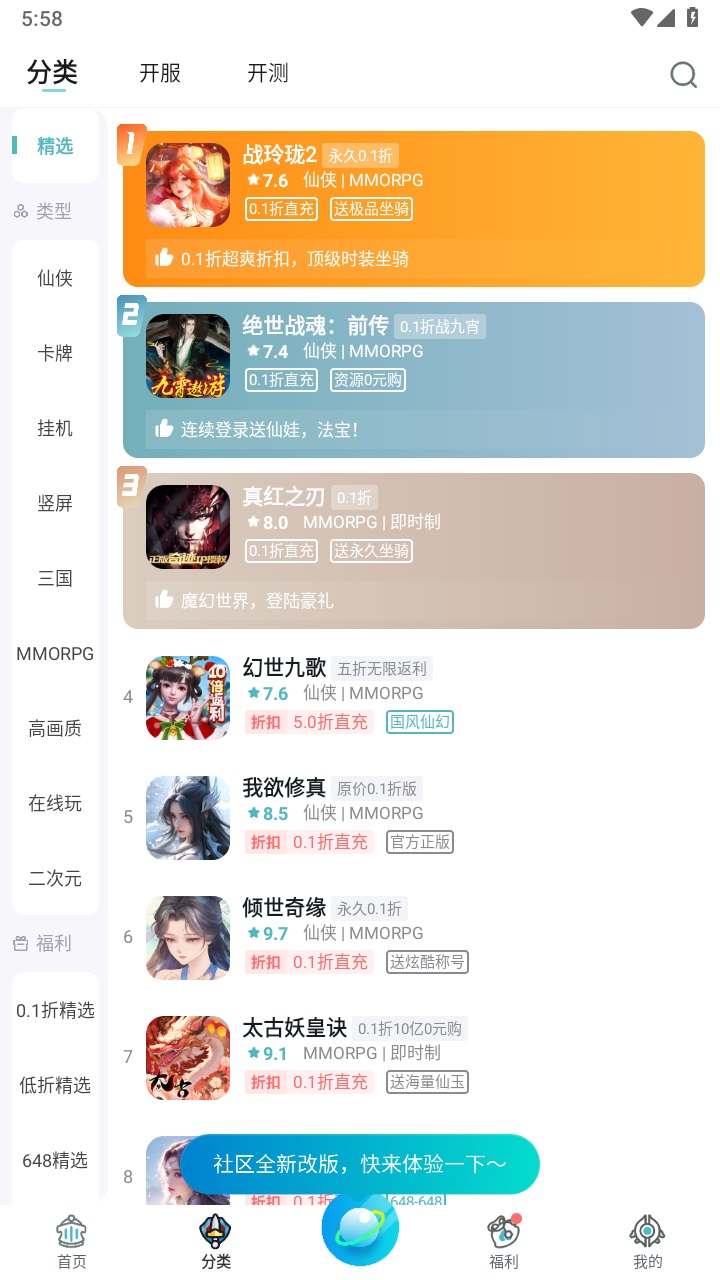Open the 战玲珑2 game card
Viewport: 720px width, 1280px height.
pyautogui.click(x=414, y=208)
